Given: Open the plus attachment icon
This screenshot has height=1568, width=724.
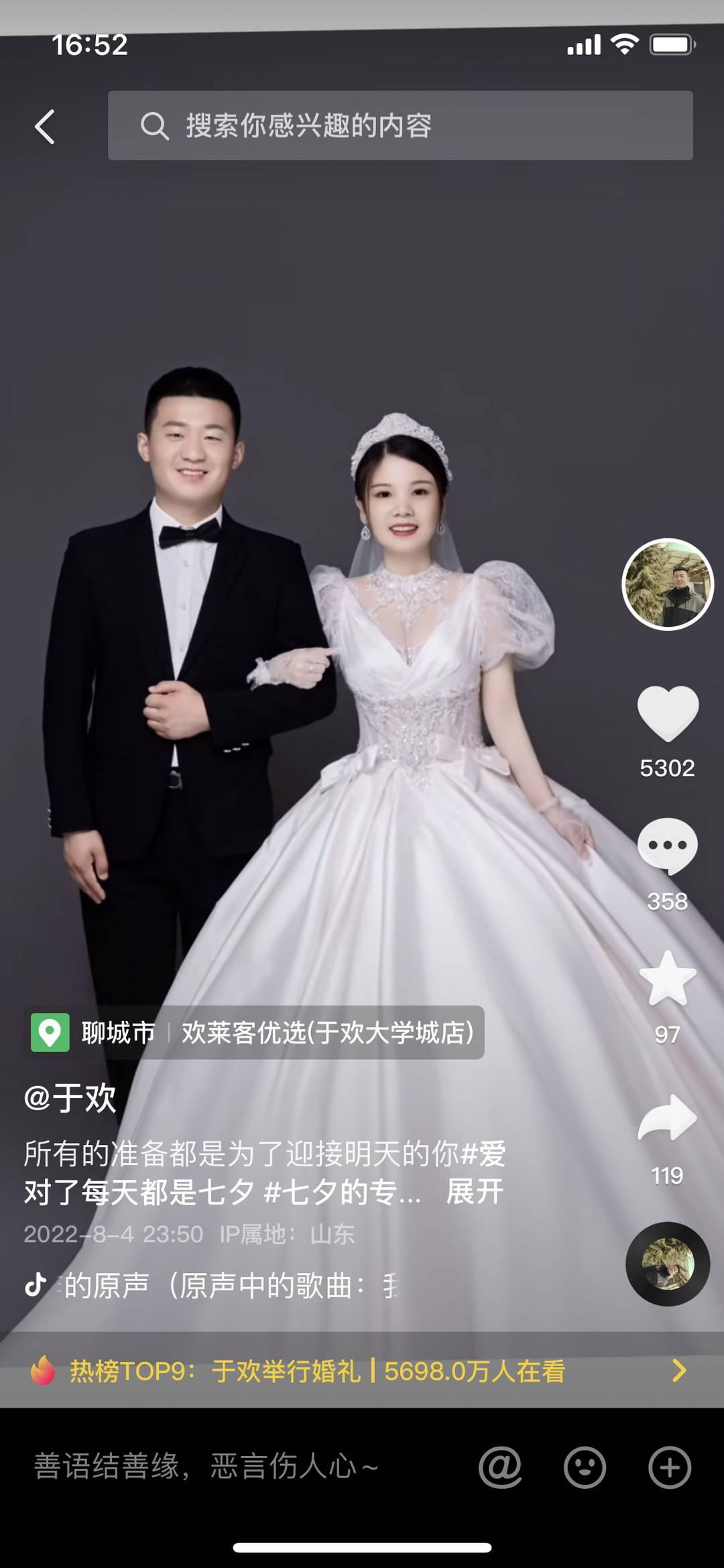Looking at the screenshot, I should coord(670,1467).
